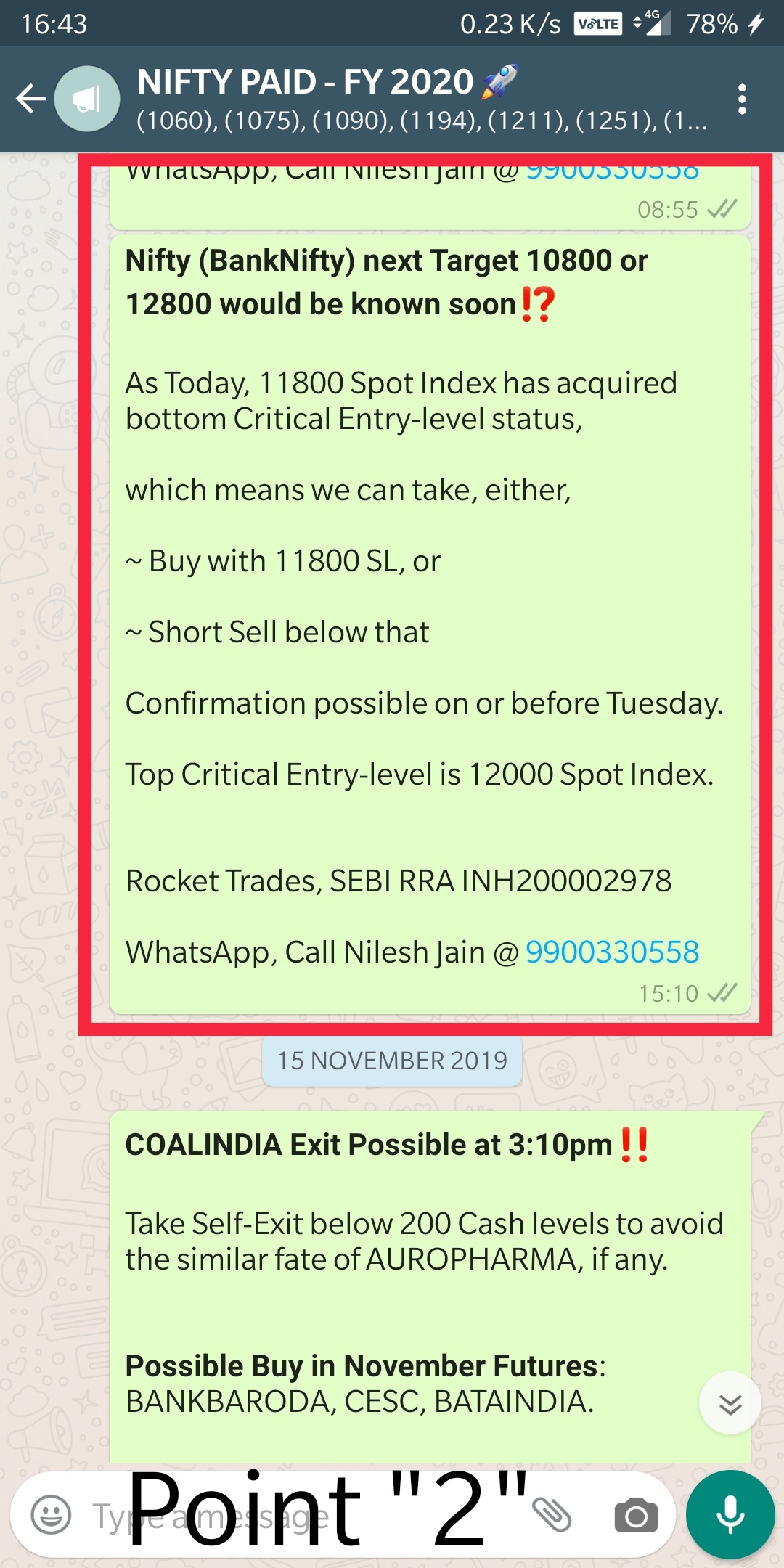Call the number 9900330558 in the 15:10 message
Screen dimensions: 784x1568
tap(611, 952)
